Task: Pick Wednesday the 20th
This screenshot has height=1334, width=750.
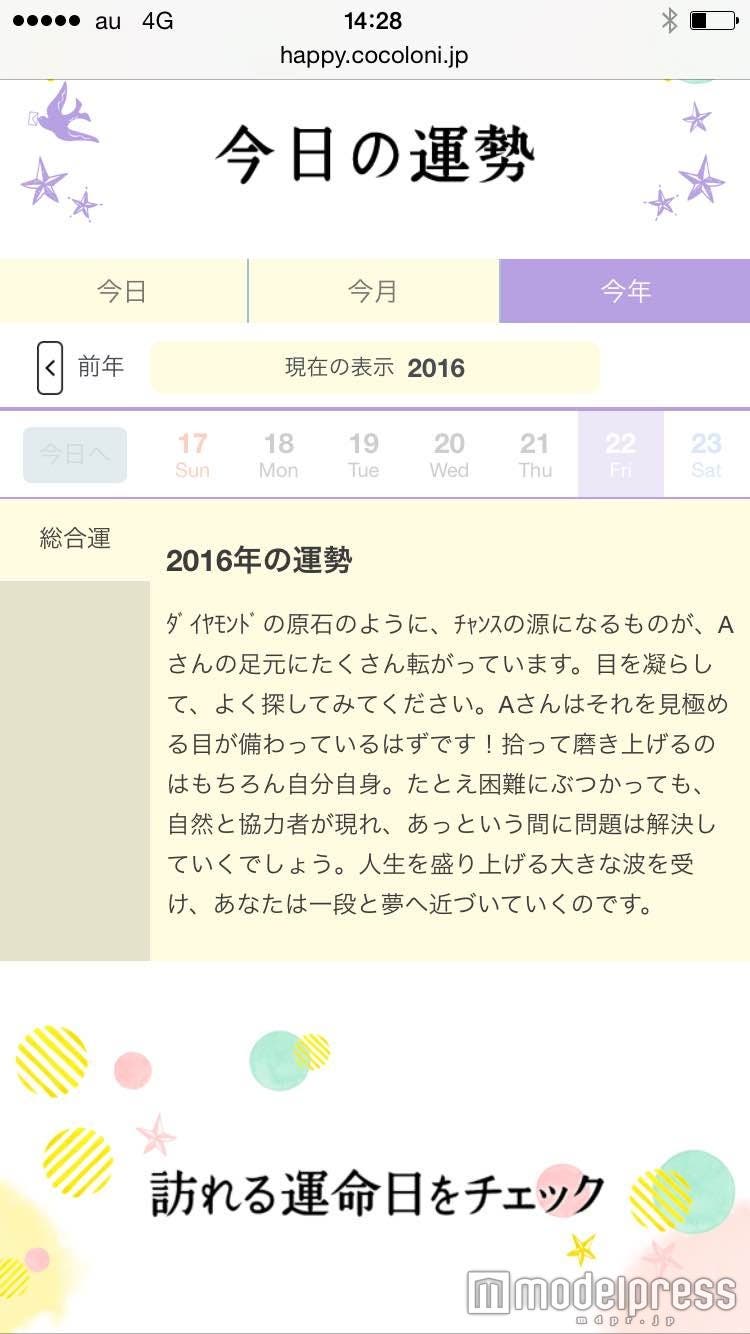Action: coord(449,455)
